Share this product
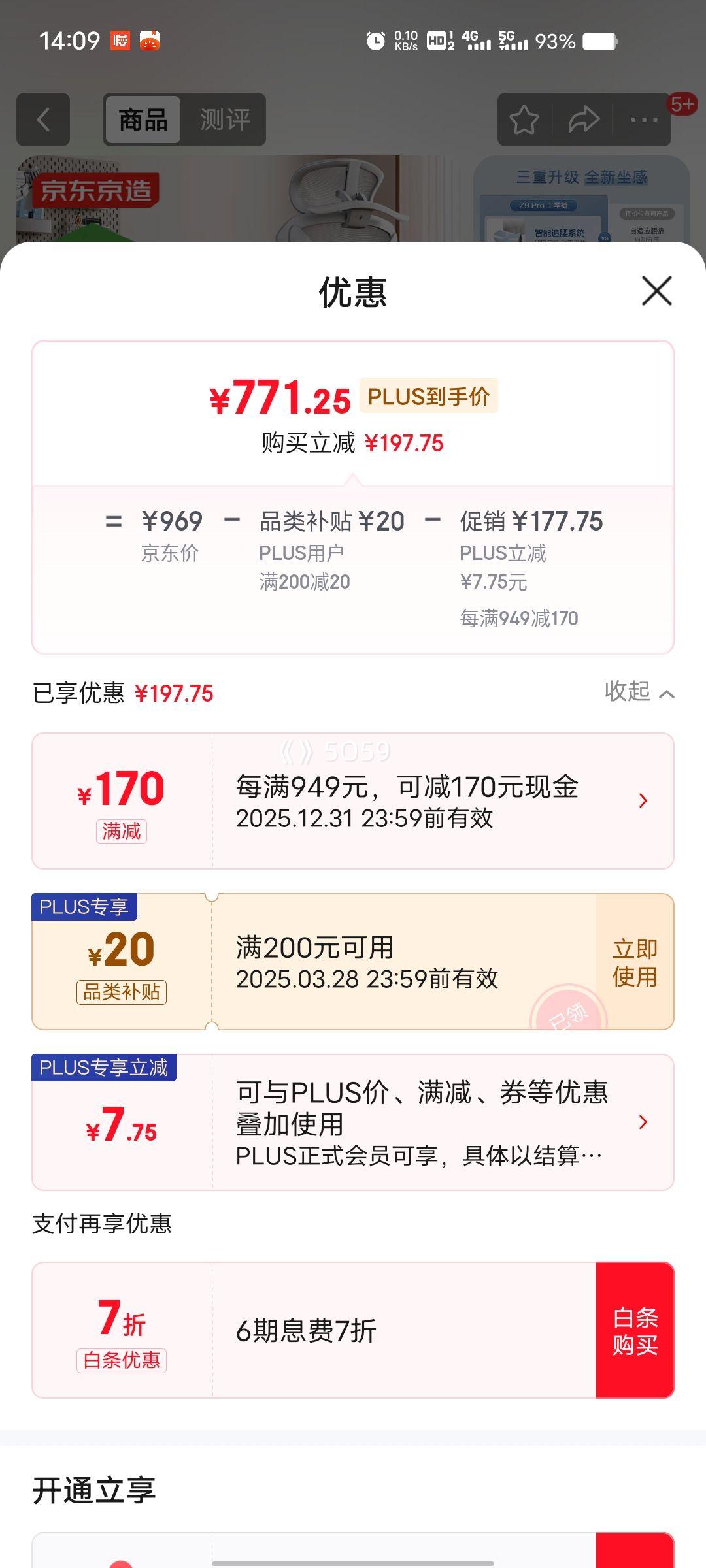This screenshot has width=706, height=1568. point(583,120)
